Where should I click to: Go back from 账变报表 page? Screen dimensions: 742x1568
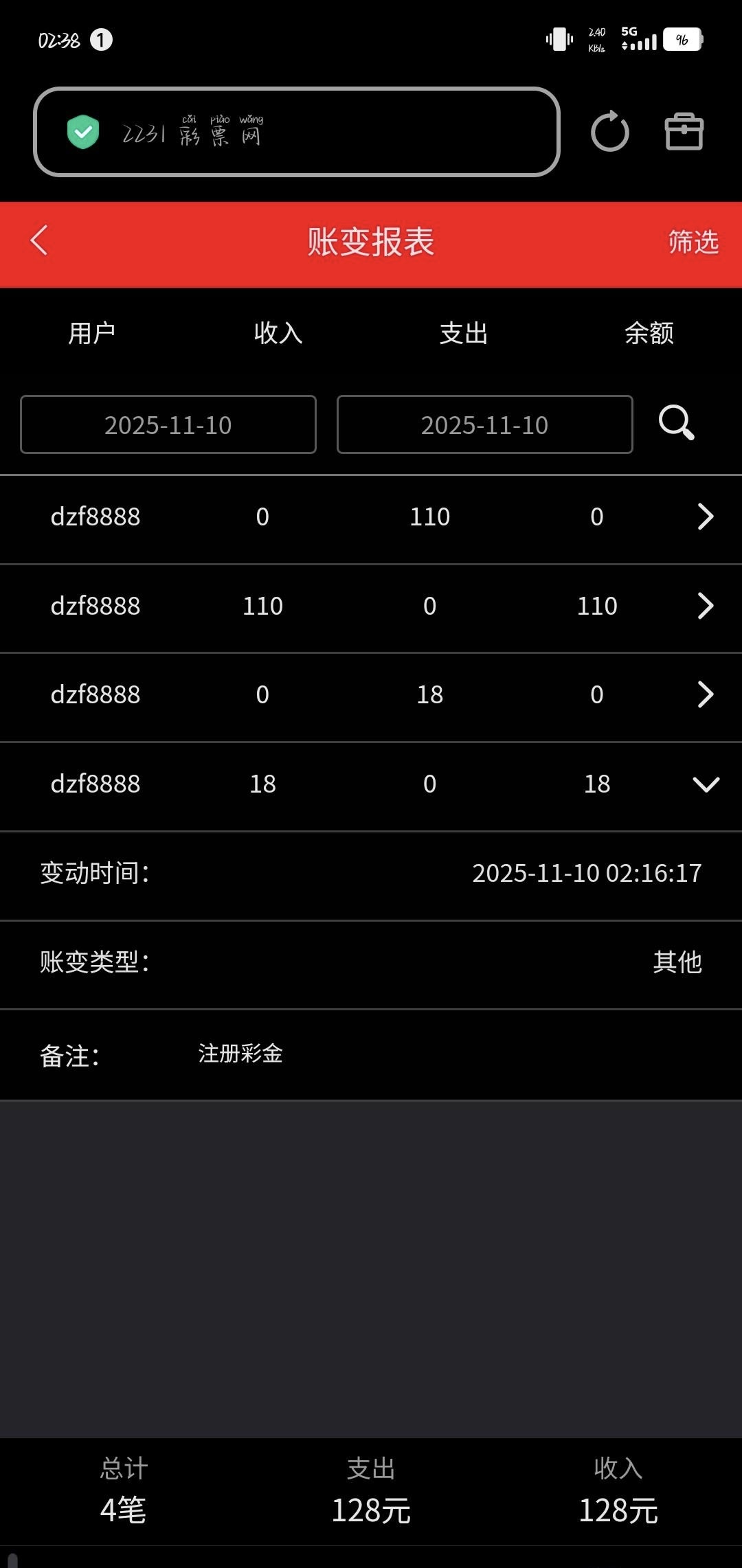coord(40,241)
